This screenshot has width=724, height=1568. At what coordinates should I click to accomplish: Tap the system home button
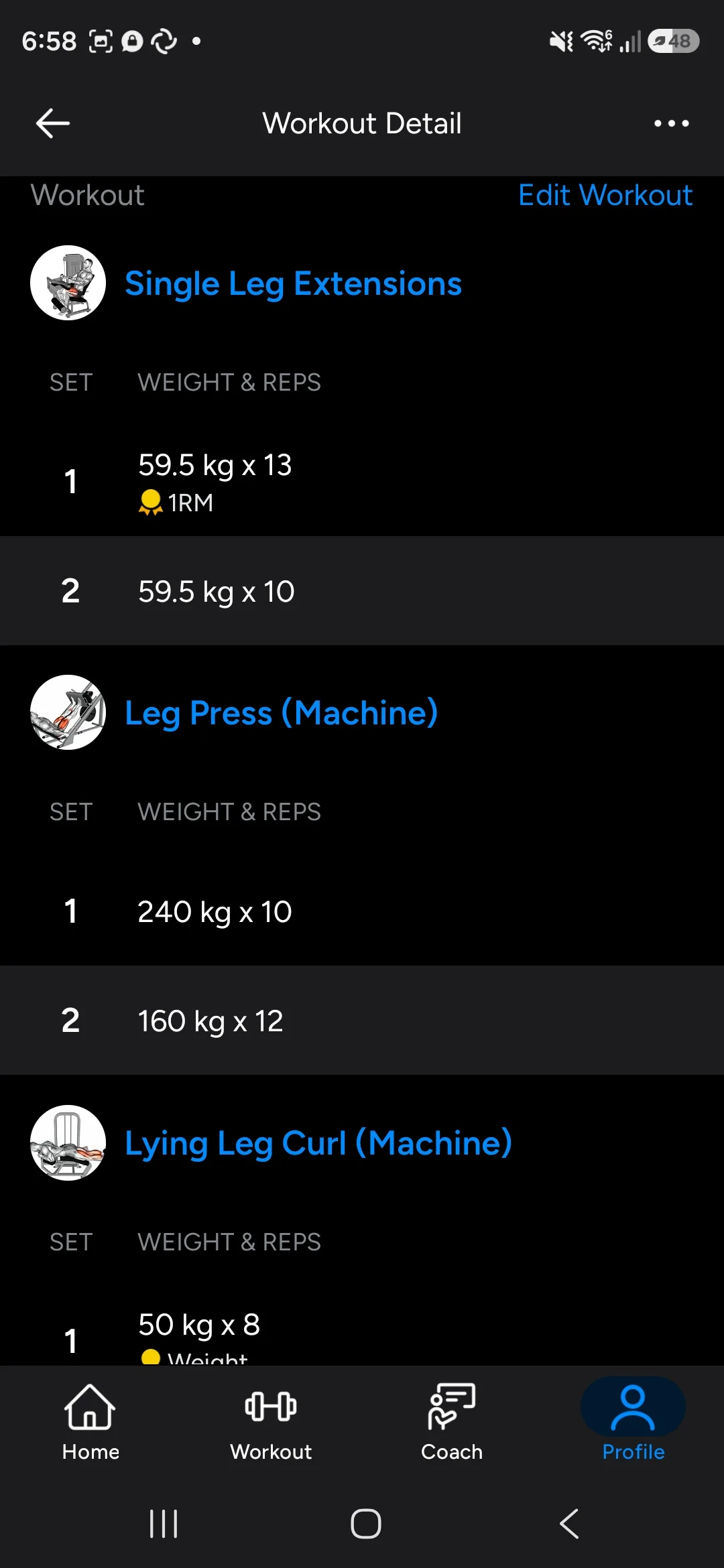tap(366, 1524)
